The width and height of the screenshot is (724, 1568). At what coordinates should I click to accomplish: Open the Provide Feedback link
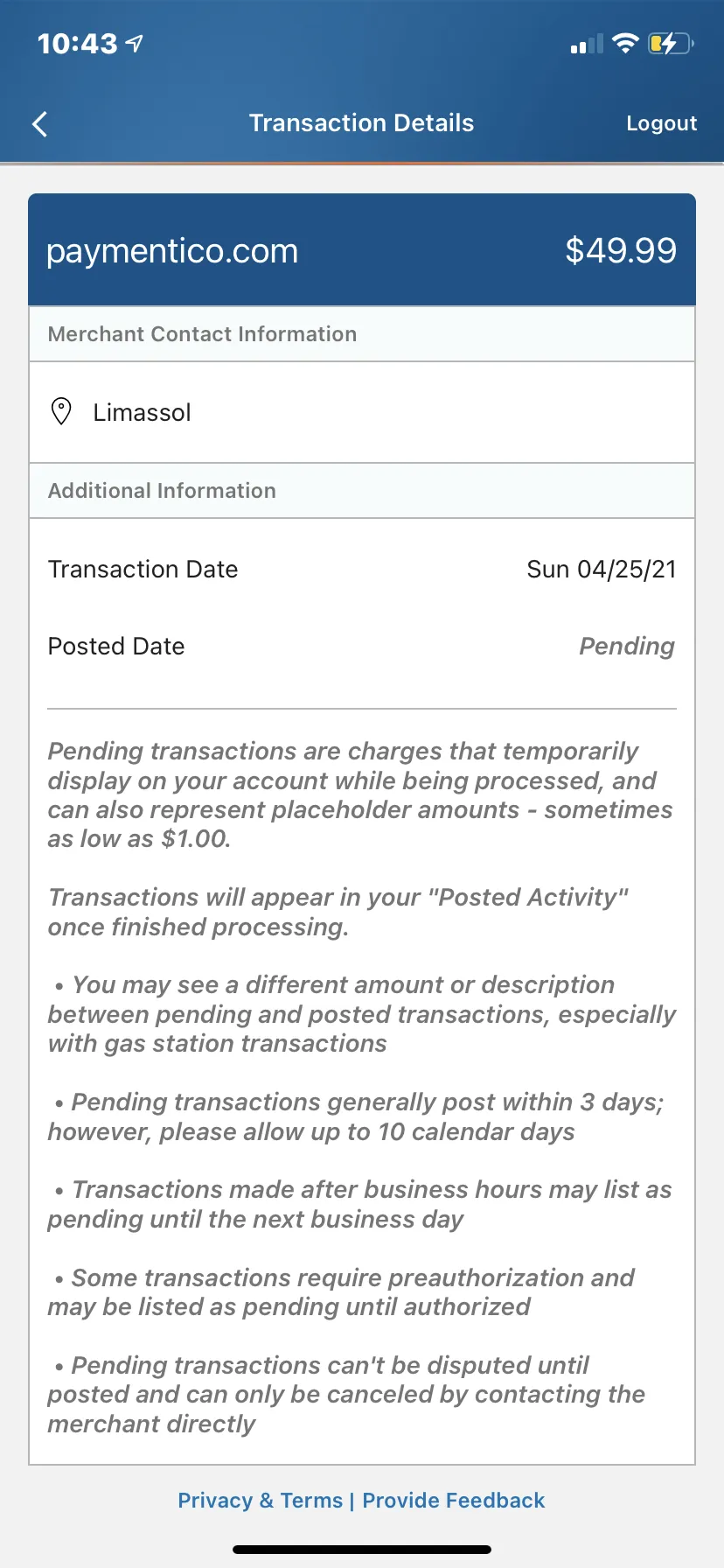pos(453,1501)
